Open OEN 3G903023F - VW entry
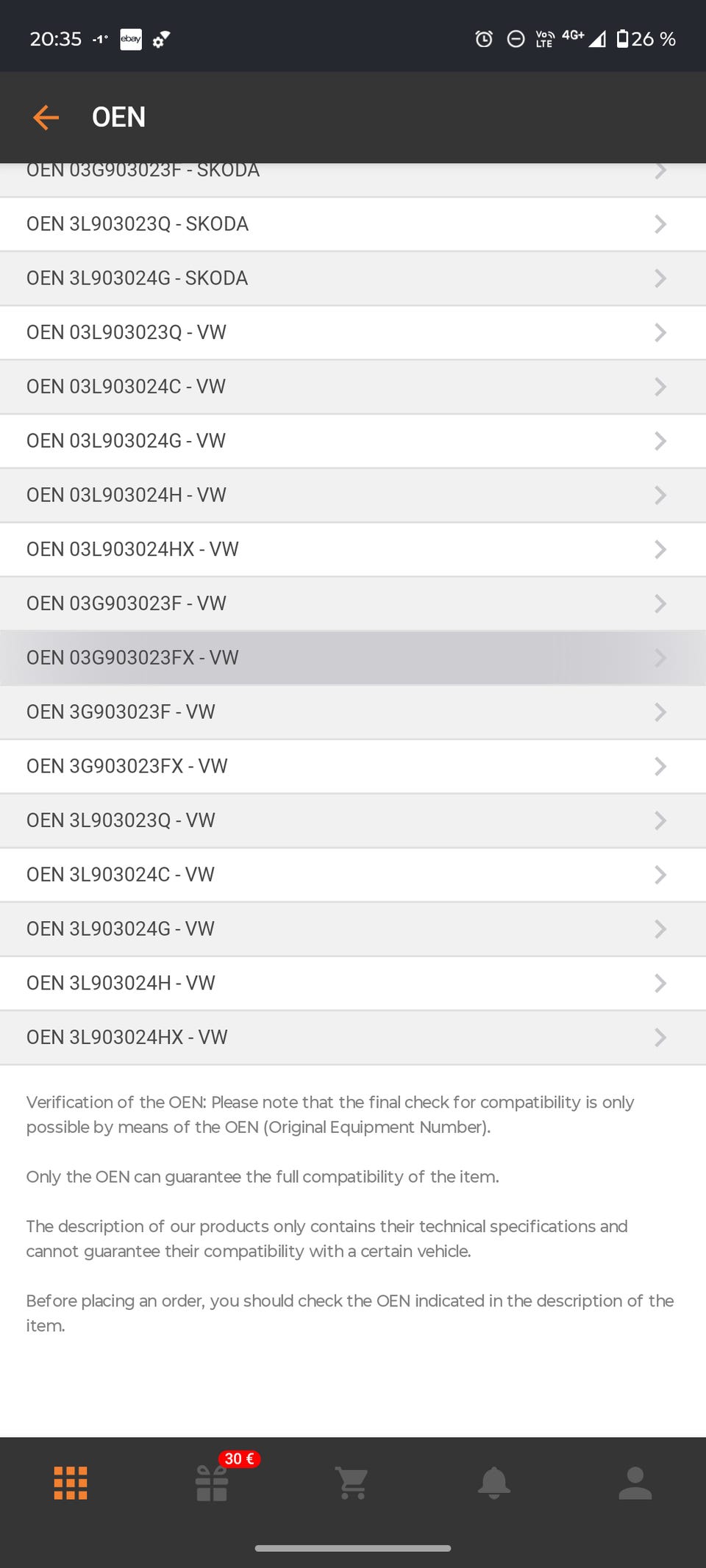Screen dimensions: 706x1568 click(x=353, y=712)
